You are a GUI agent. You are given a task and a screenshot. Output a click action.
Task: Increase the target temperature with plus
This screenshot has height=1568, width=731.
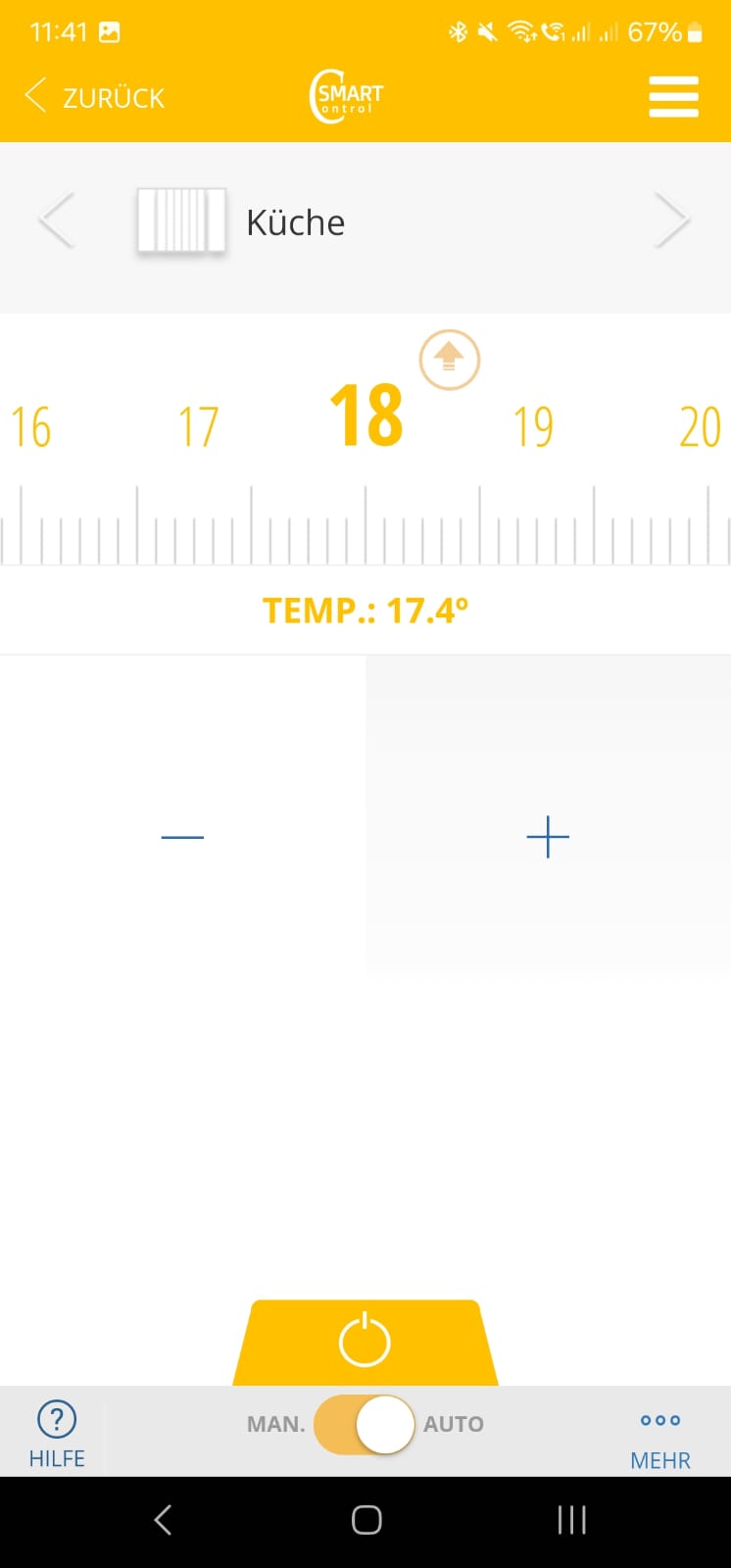click(548, 837)
